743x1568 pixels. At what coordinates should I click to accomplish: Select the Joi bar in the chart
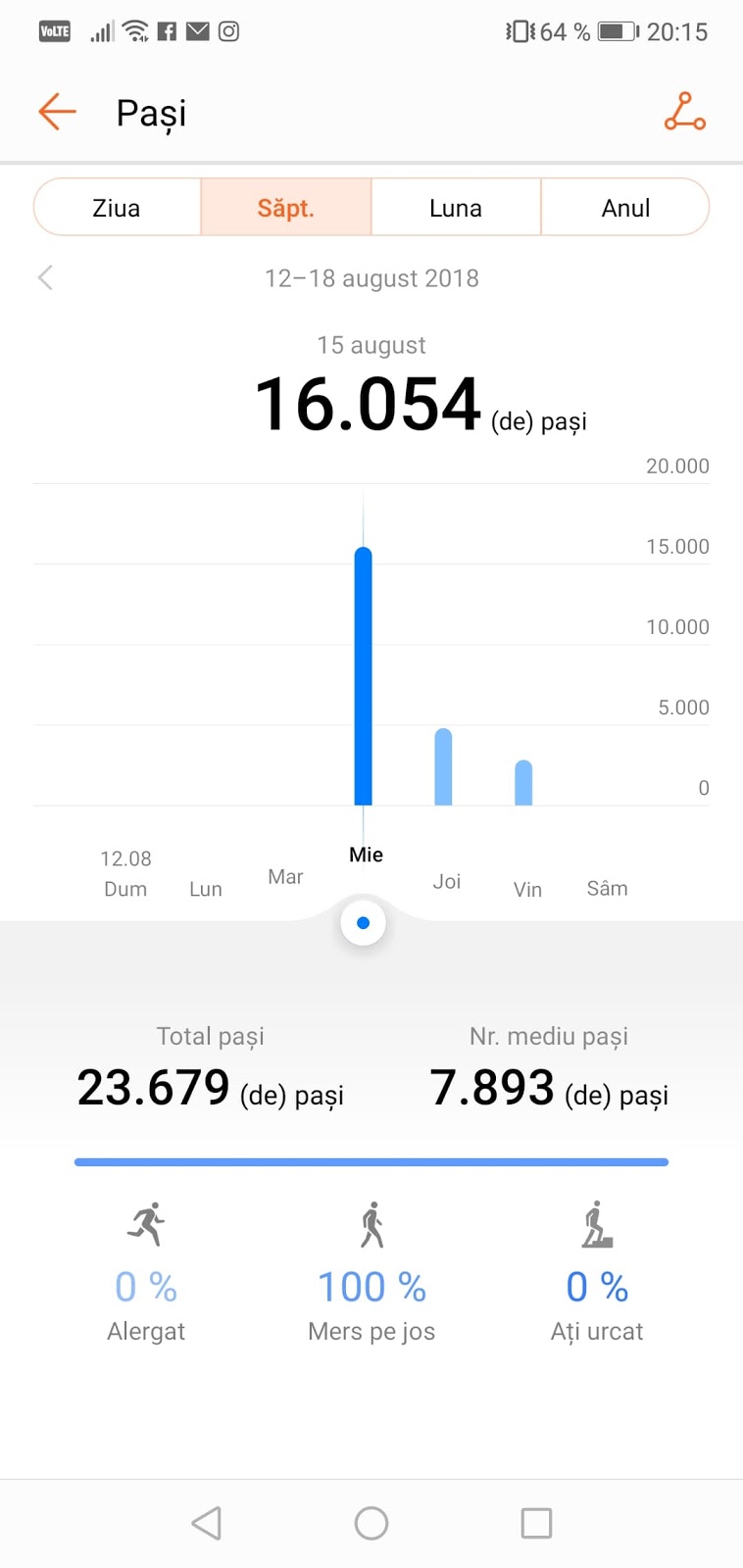[x=444, y=764]
